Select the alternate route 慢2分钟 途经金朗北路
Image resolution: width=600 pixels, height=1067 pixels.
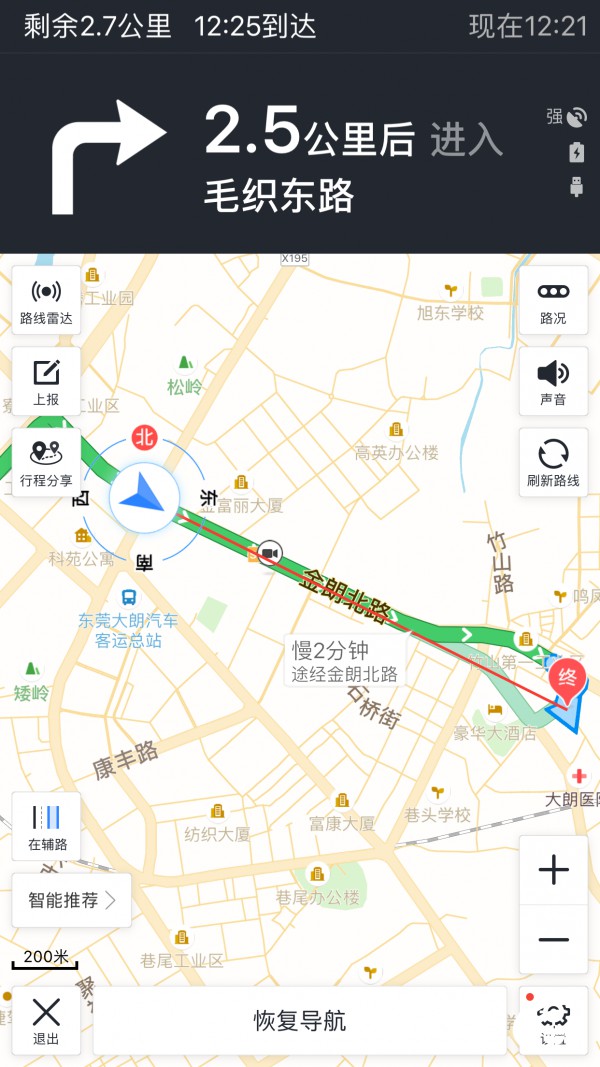(x=345, y=660)
